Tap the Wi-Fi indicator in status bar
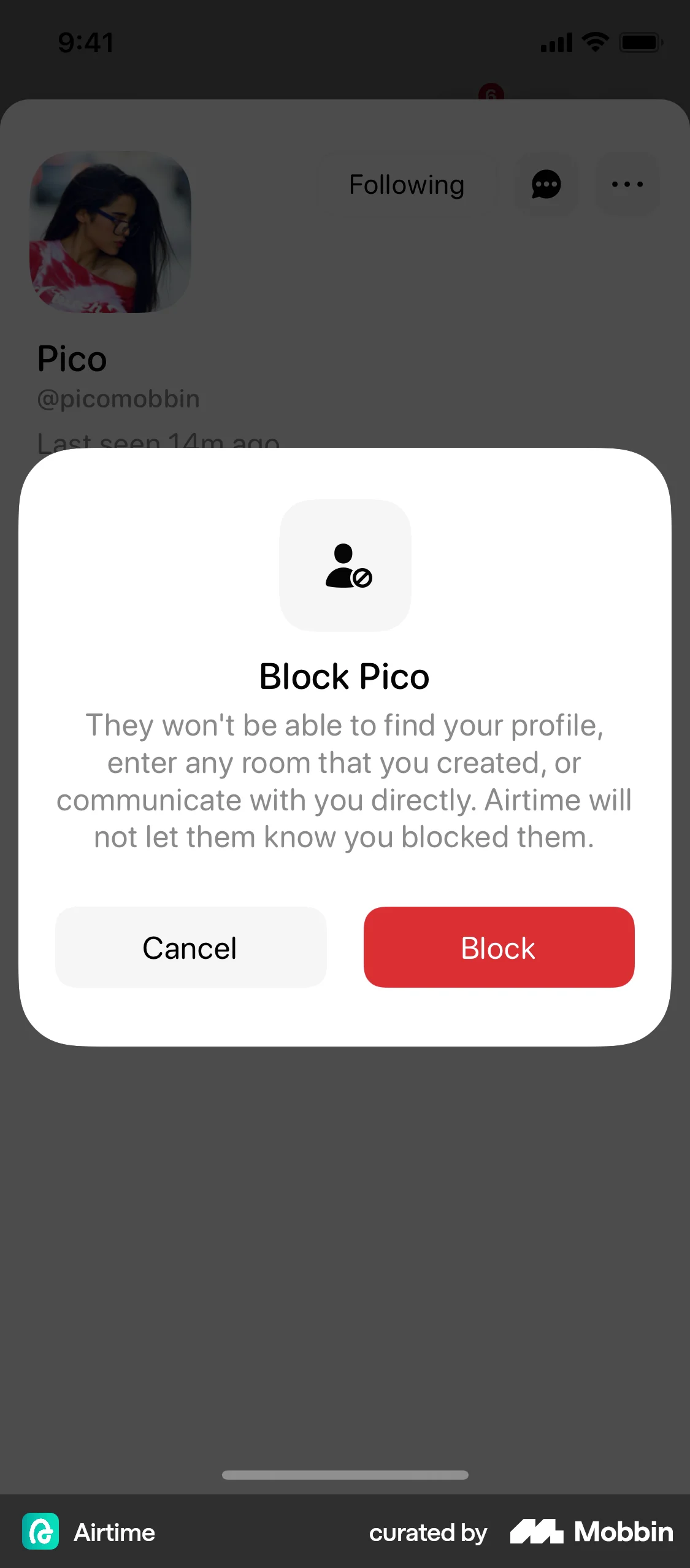The height and width of the screenshot is (1568, 690). 592,42
